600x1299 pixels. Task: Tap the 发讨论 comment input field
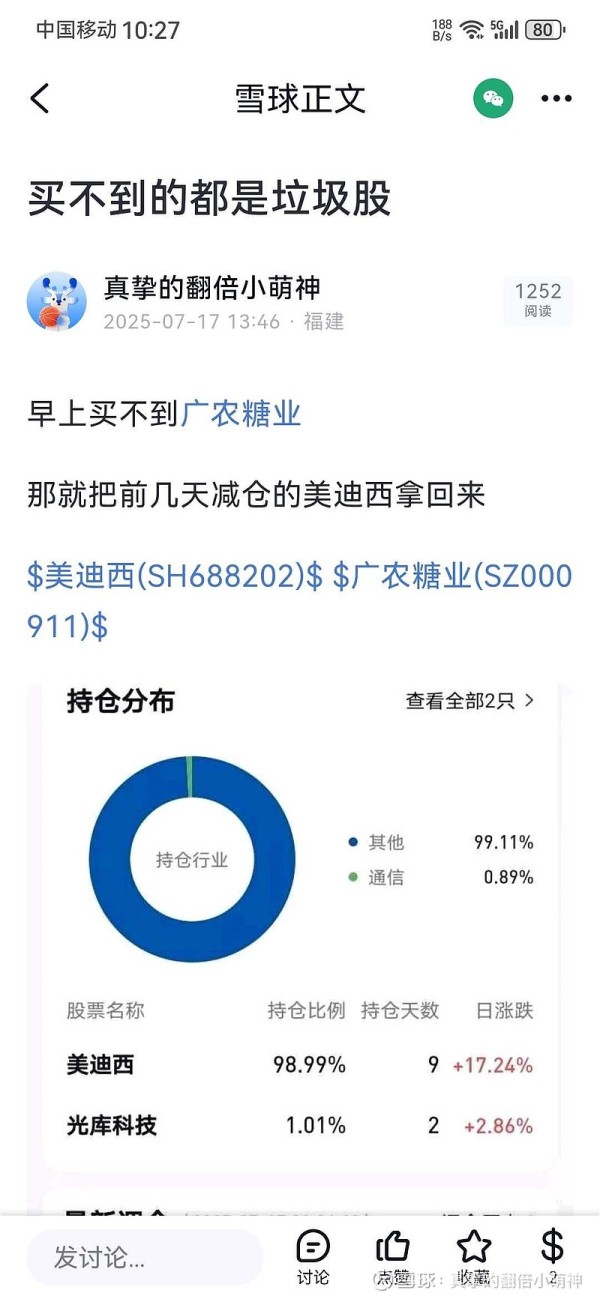[x=144, y=1257]
